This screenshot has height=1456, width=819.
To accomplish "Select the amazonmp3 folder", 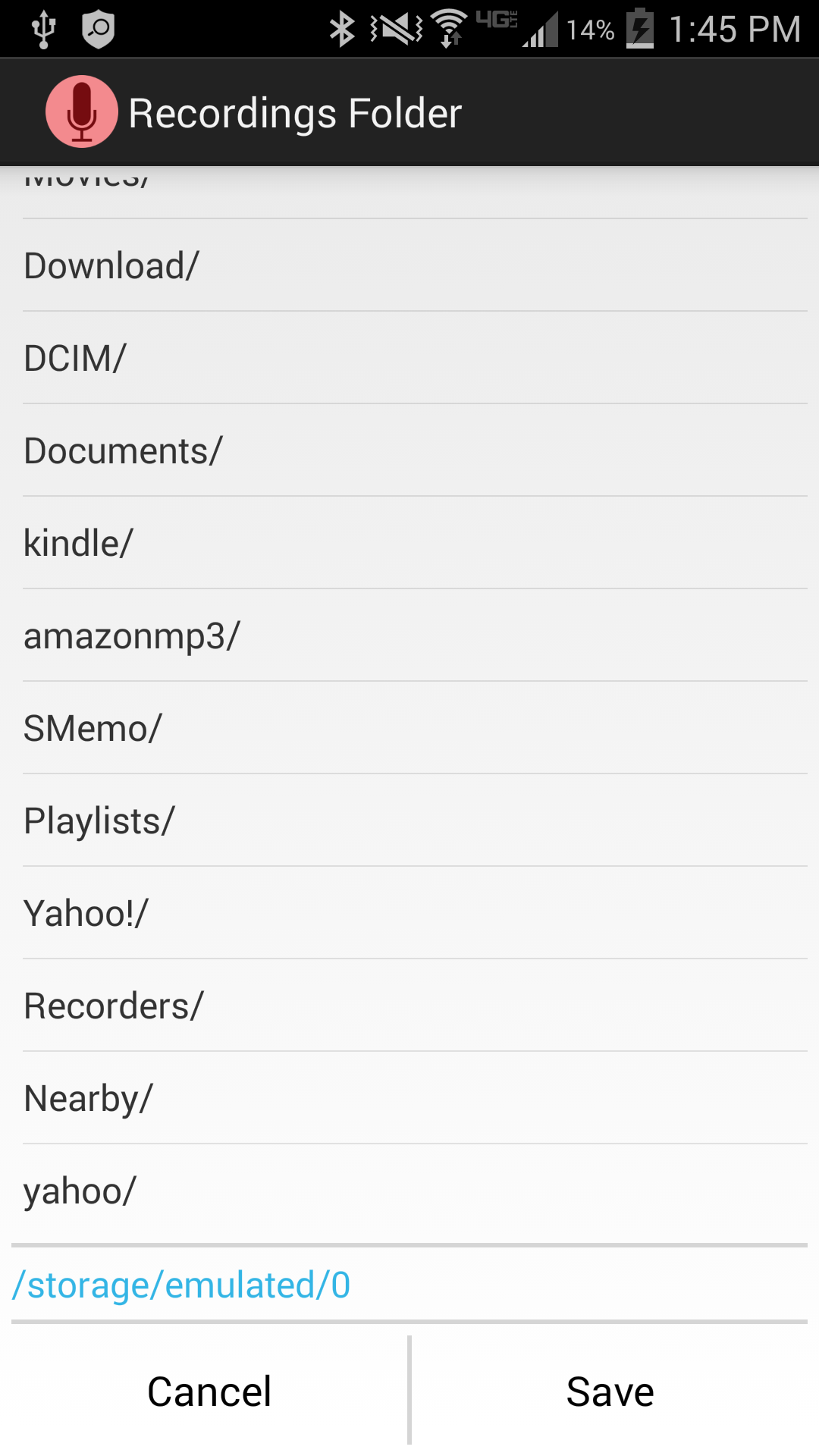I will pyautogui.click(x=131, y=634).
